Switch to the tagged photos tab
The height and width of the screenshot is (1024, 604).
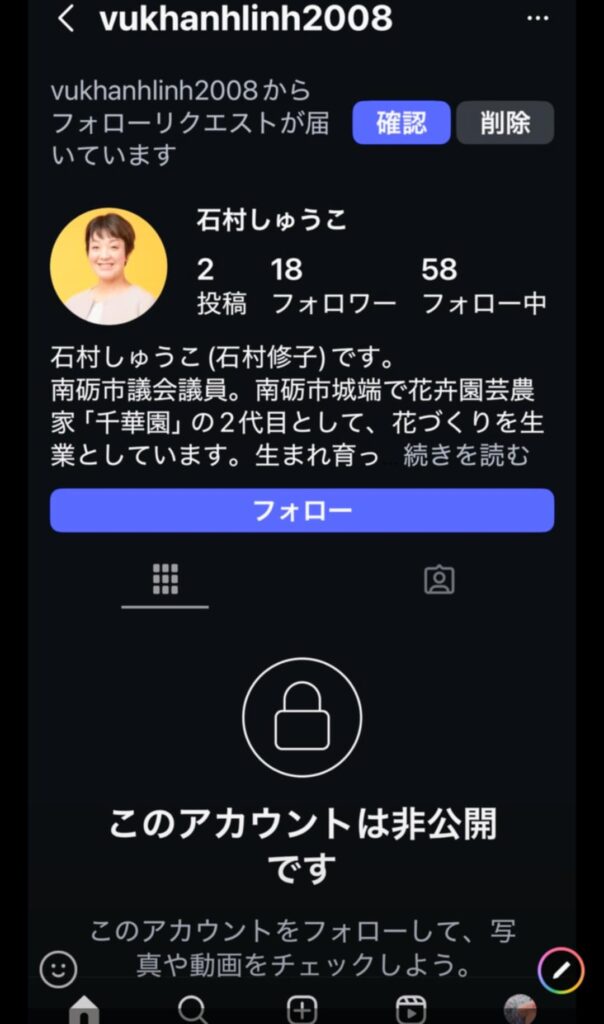[x=439, y=580]
